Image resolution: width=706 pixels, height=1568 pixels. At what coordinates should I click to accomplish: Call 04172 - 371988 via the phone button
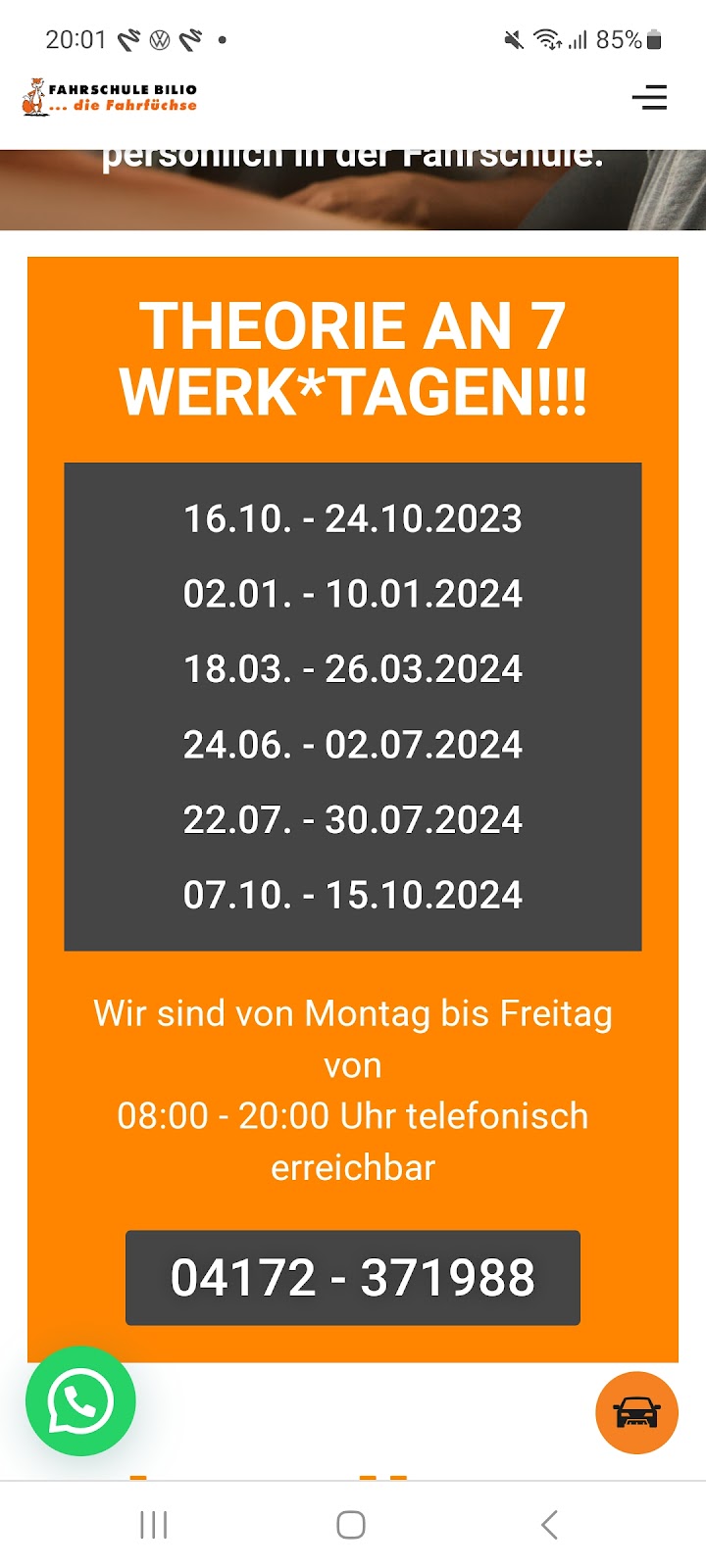point(352,1277)
